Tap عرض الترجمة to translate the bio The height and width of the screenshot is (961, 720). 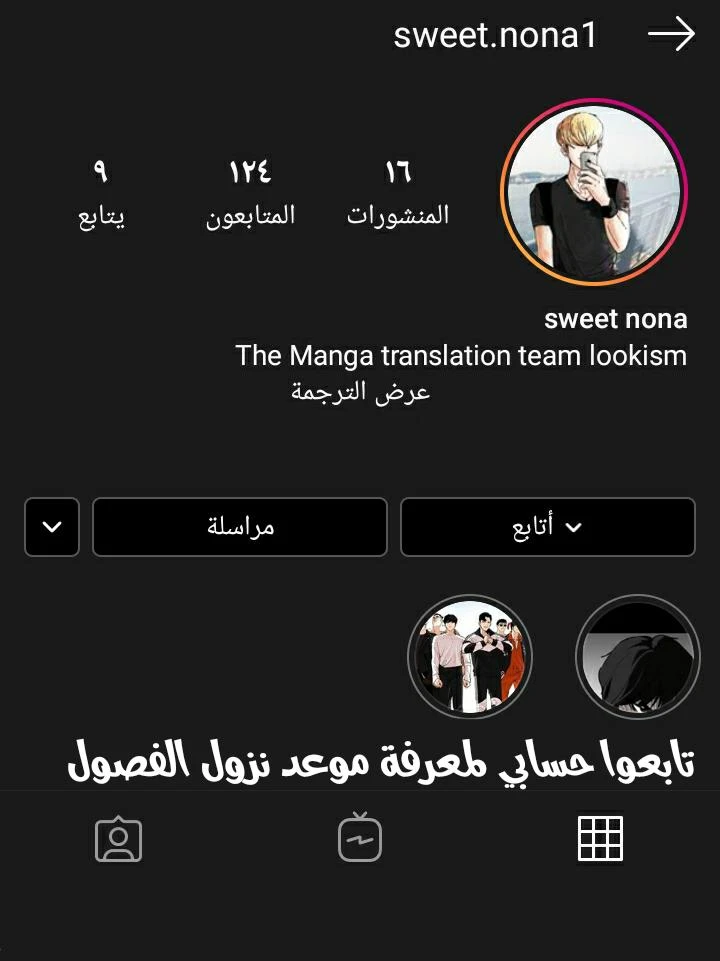tap(360, 392)
